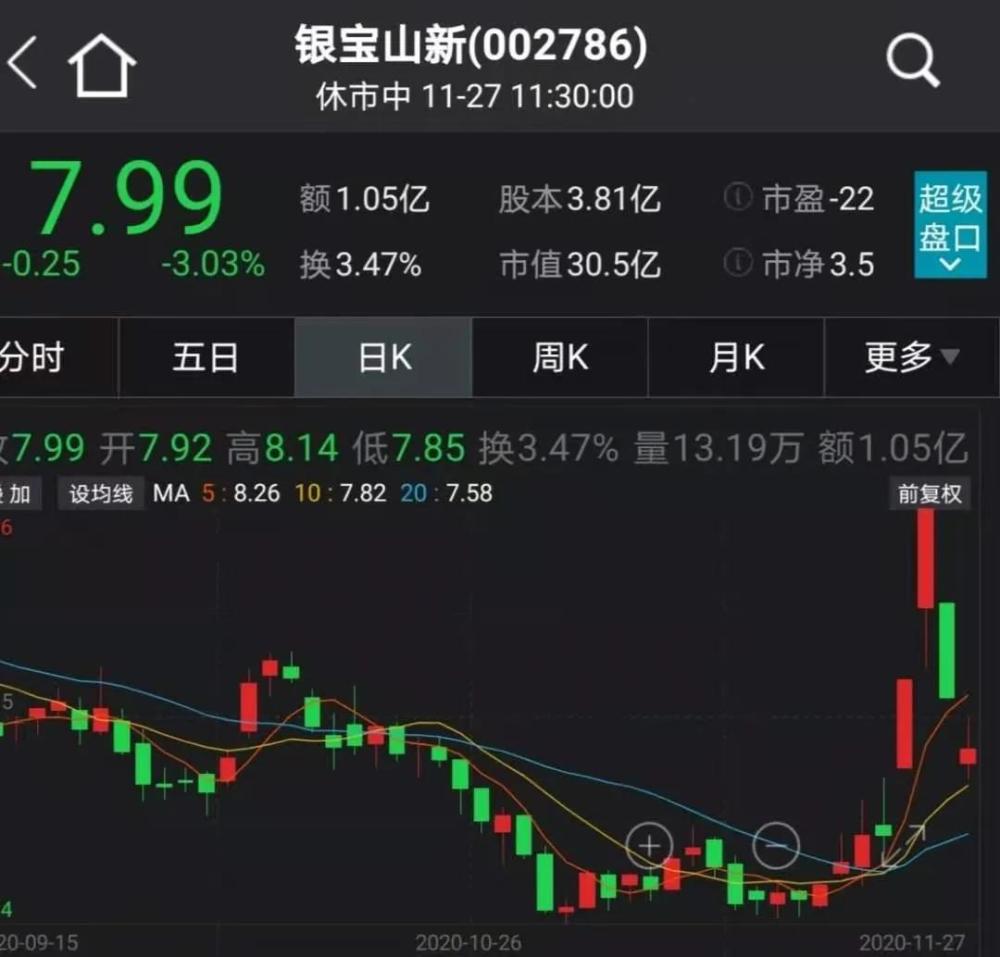Zoom in the K-line chart with plus
This screenshot has width=1000, height=957.
[649, 846]
